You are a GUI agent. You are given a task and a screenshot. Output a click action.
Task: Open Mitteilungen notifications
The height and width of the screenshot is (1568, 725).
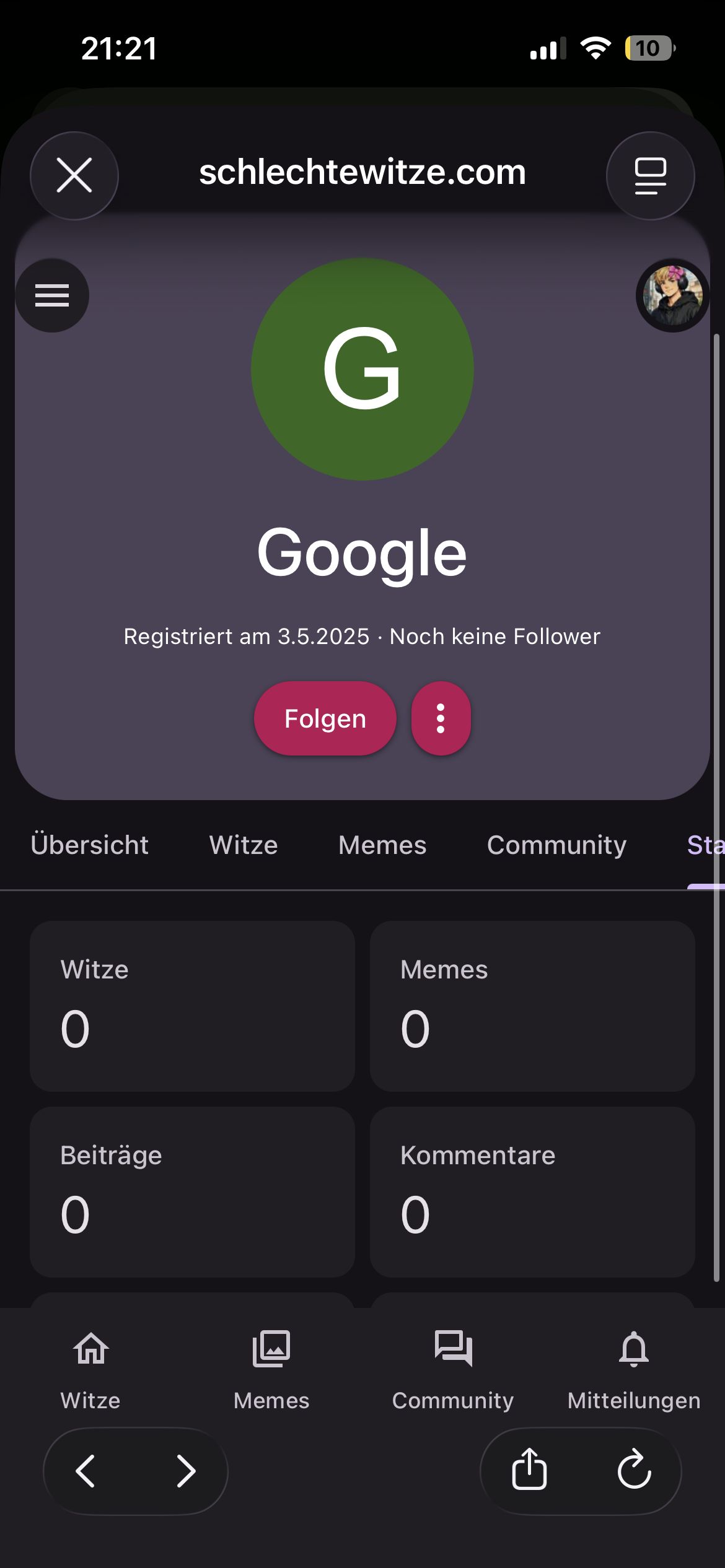pos(634,1369)
